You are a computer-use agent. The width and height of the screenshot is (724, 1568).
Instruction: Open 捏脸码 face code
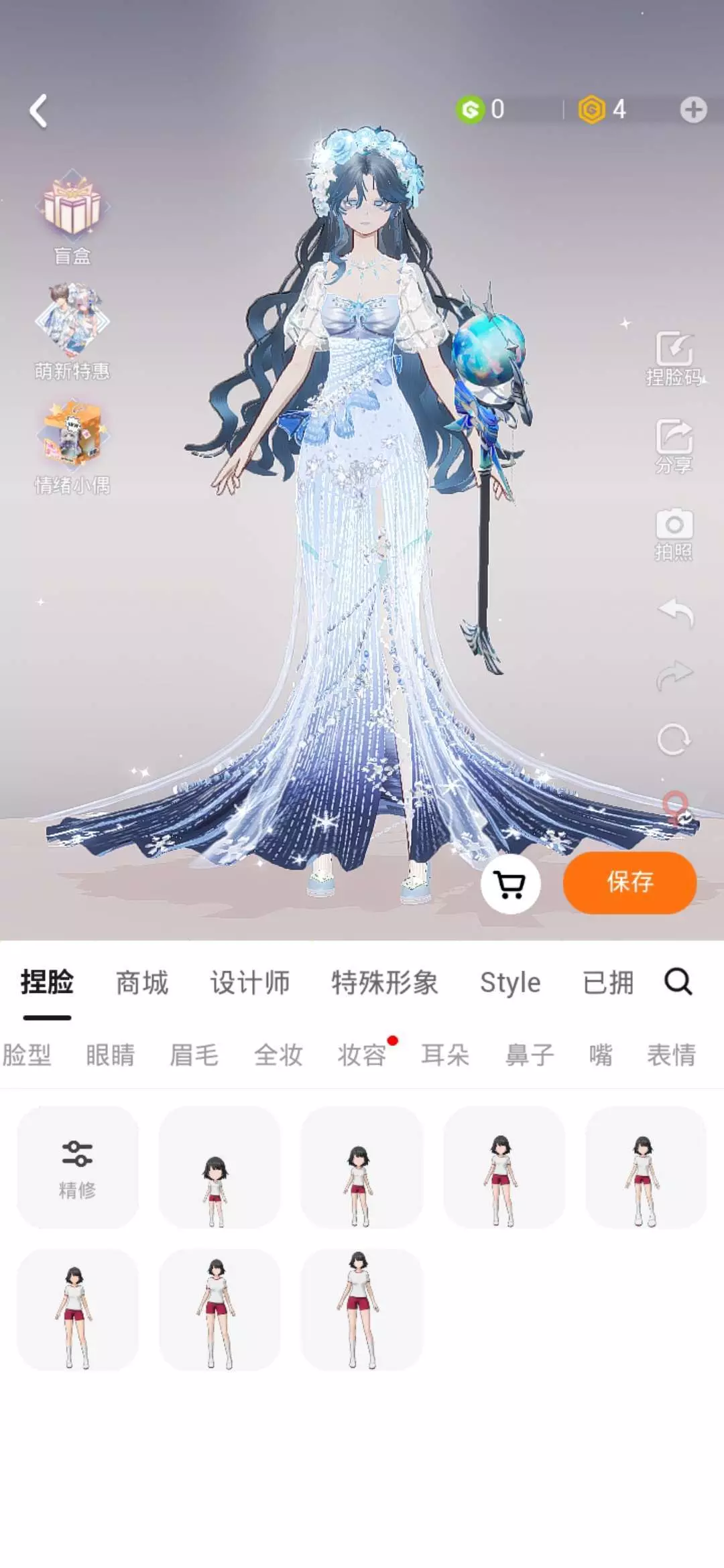[674, 359]
